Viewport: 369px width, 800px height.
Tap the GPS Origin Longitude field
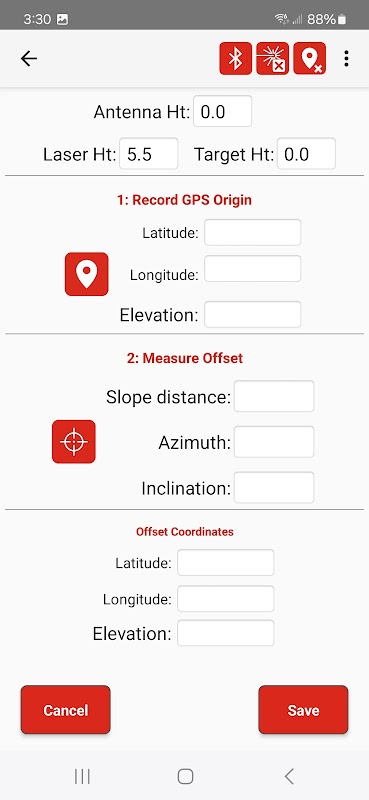coord(253,269)
